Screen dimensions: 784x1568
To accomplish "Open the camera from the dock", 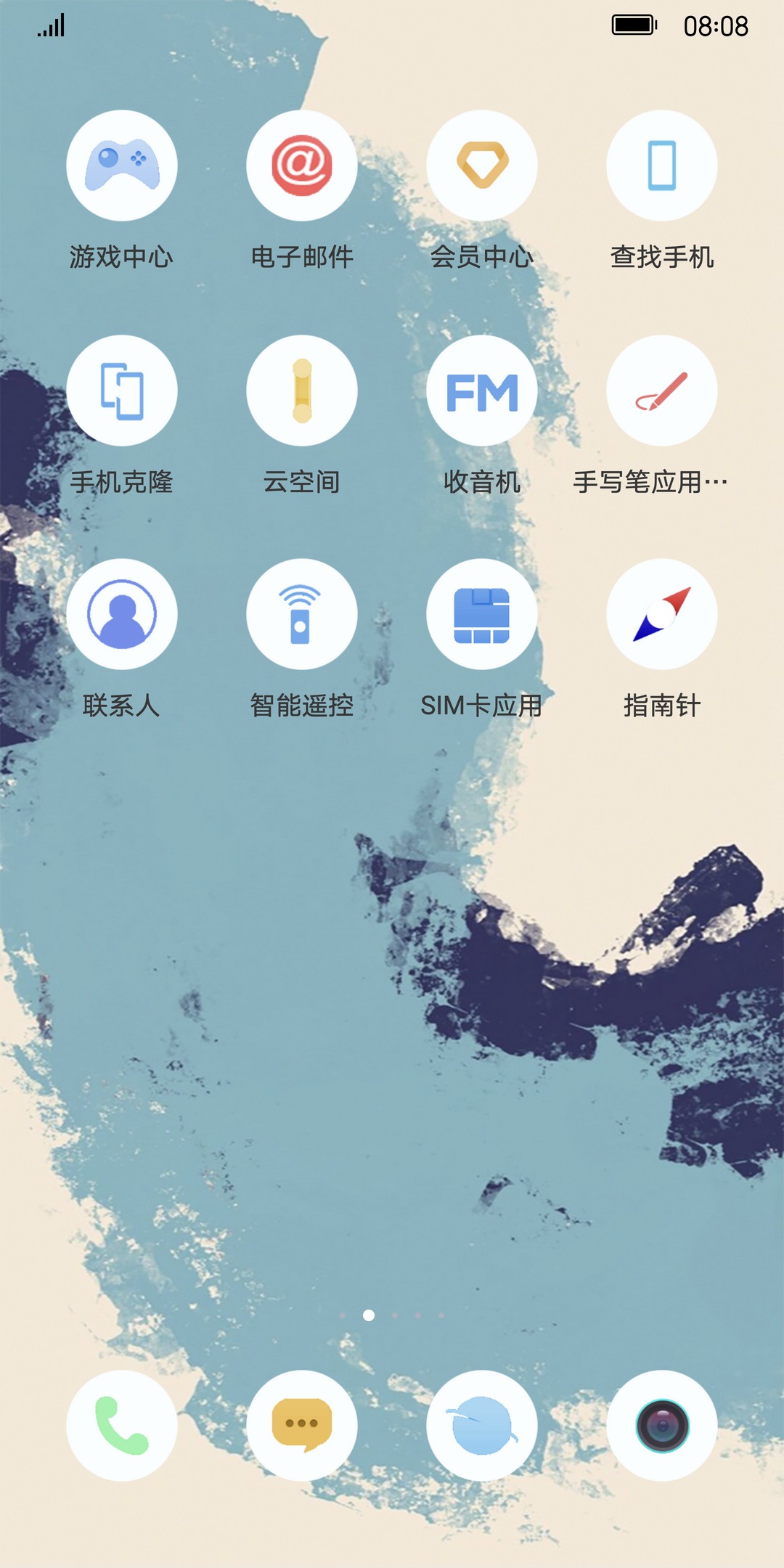I will pos(662,1426).
